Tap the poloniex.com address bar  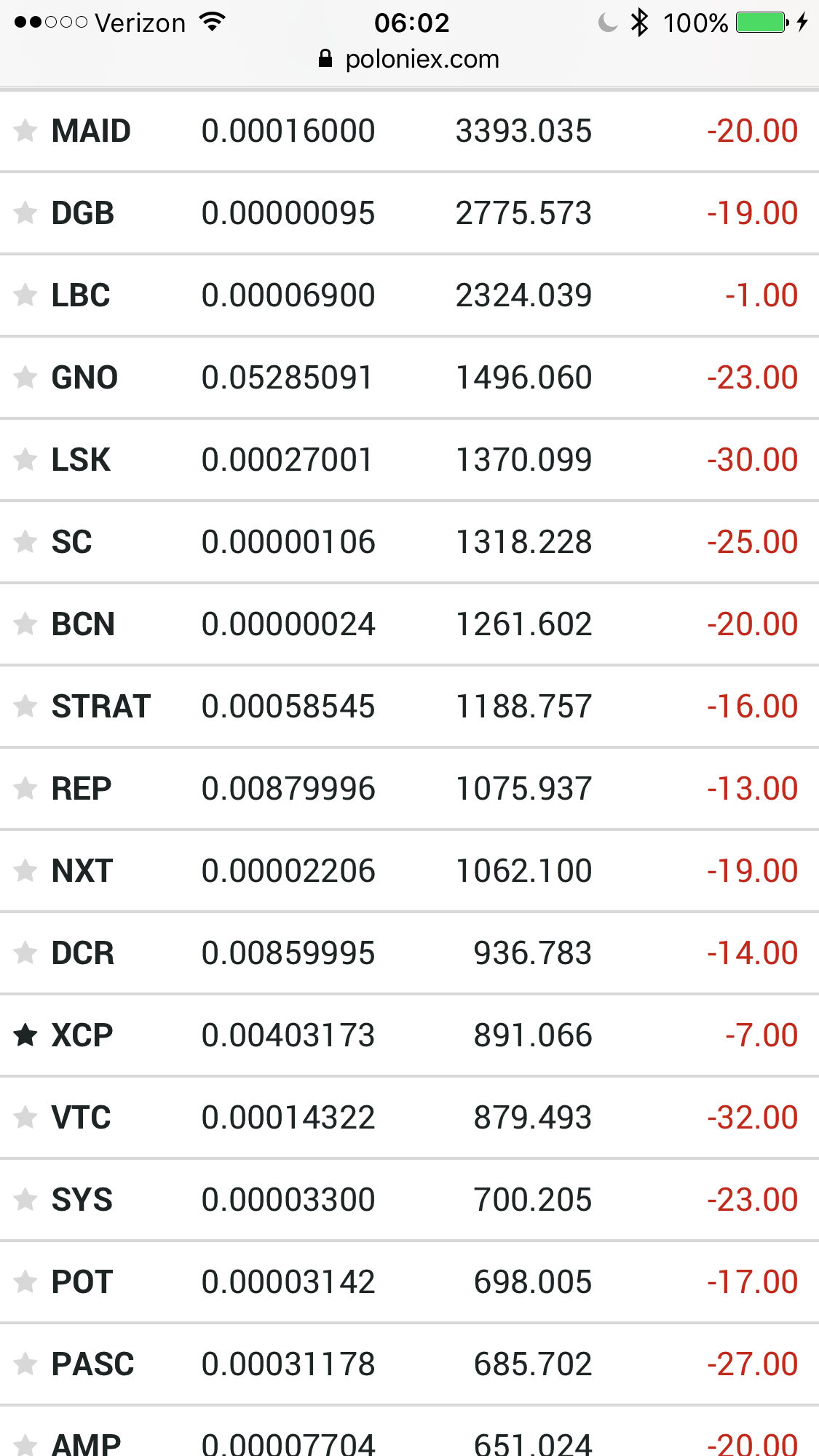[x=409, y=59]
